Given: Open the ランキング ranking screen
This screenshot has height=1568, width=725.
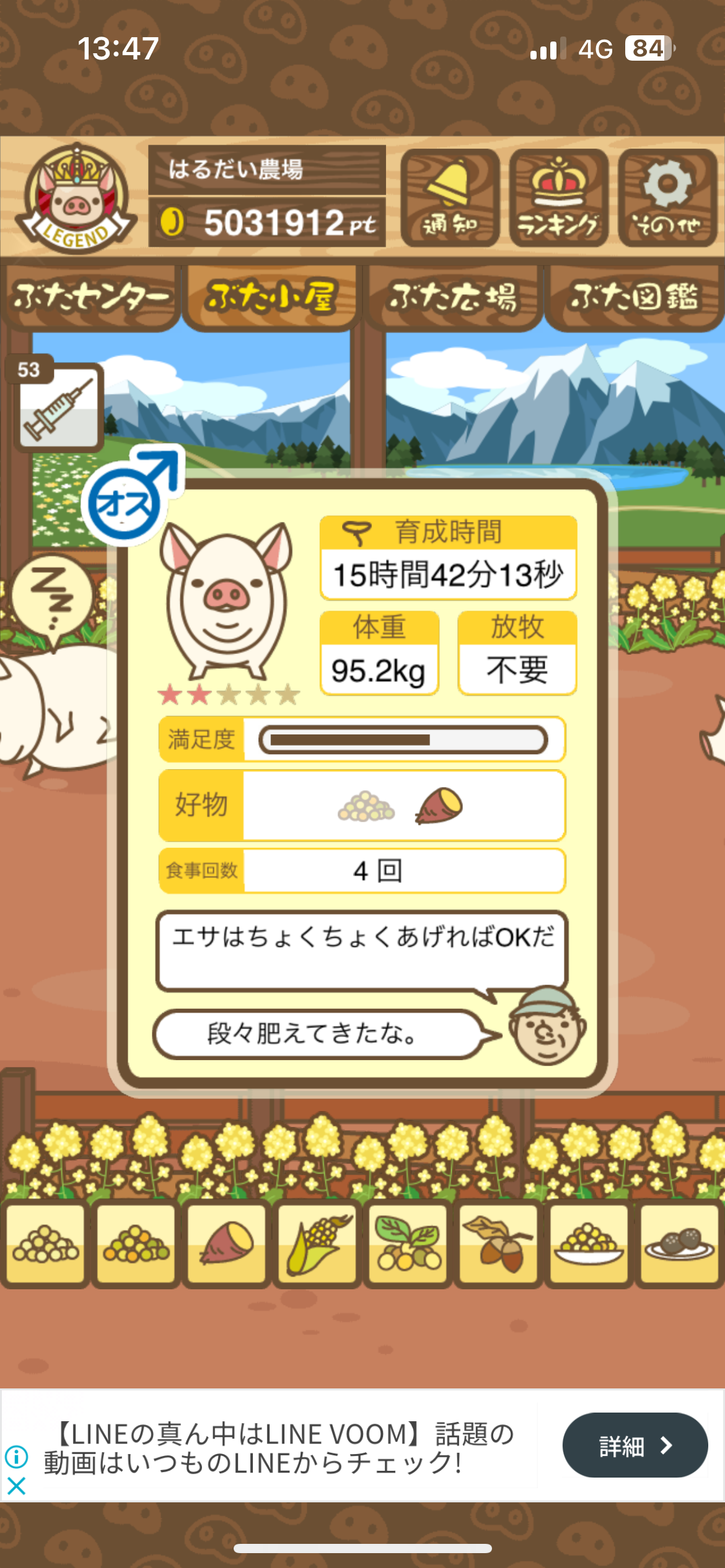Looking at the screenshot, I should (x=558, y=198).
